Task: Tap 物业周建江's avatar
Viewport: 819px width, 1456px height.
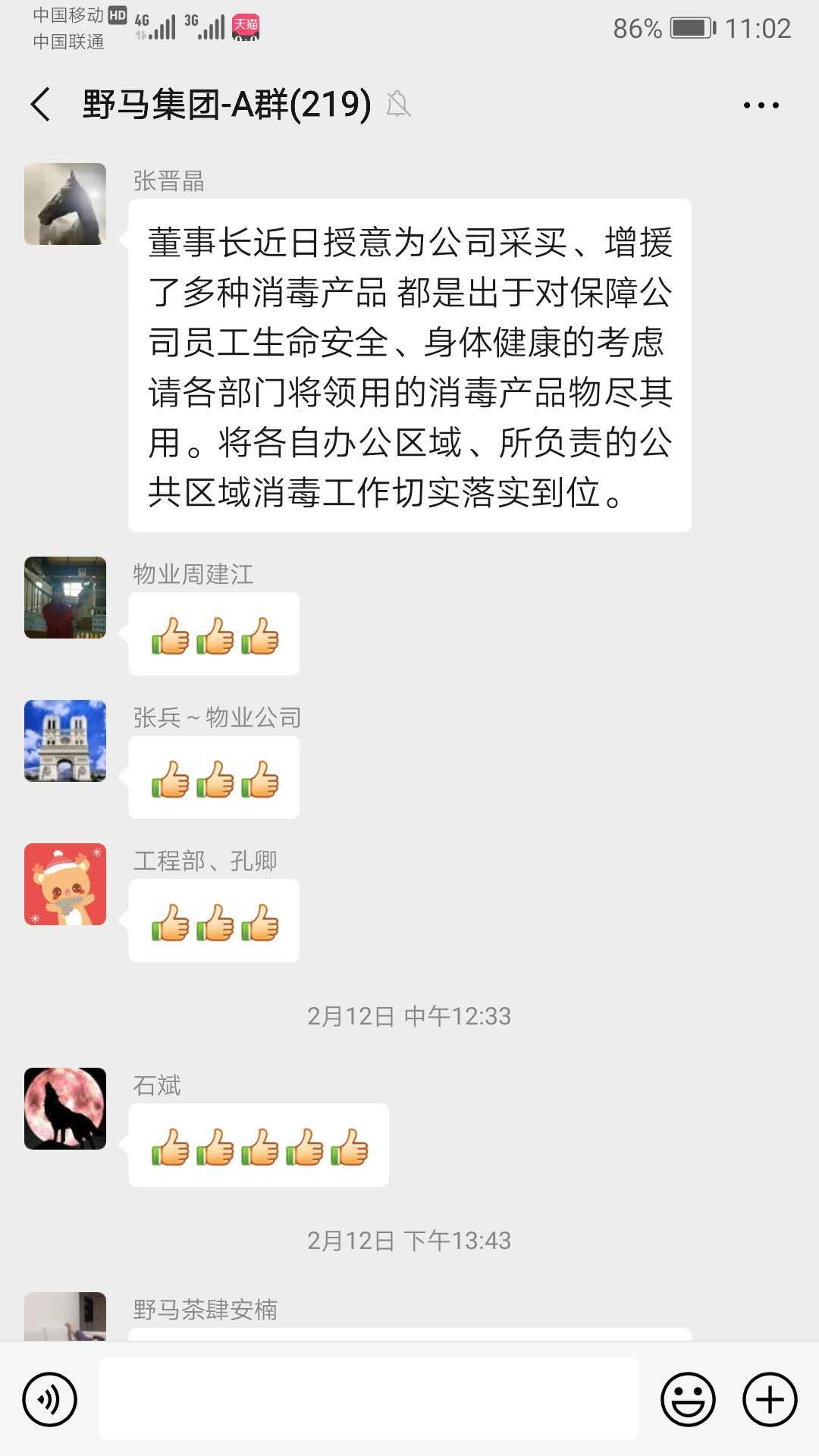Action: point(64,599)
